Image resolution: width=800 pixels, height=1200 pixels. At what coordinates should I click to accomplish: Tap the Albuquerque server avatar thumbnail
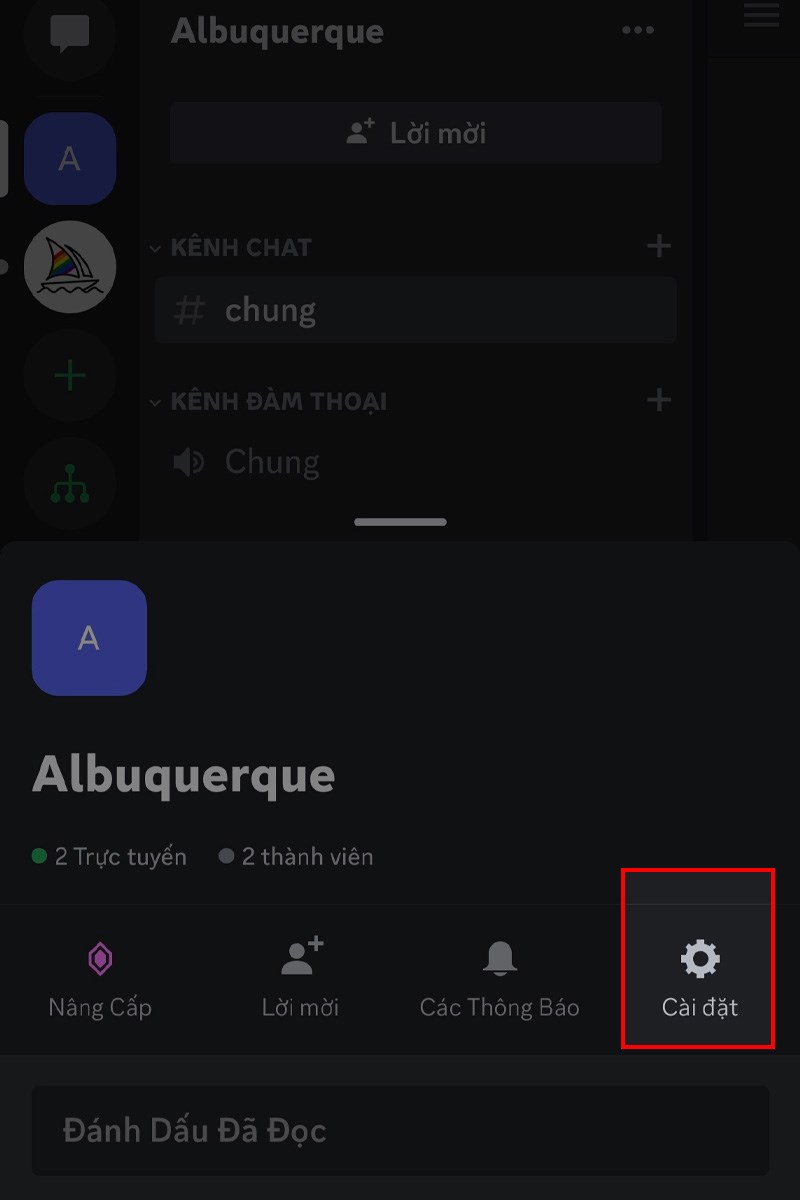pos(89,638)
